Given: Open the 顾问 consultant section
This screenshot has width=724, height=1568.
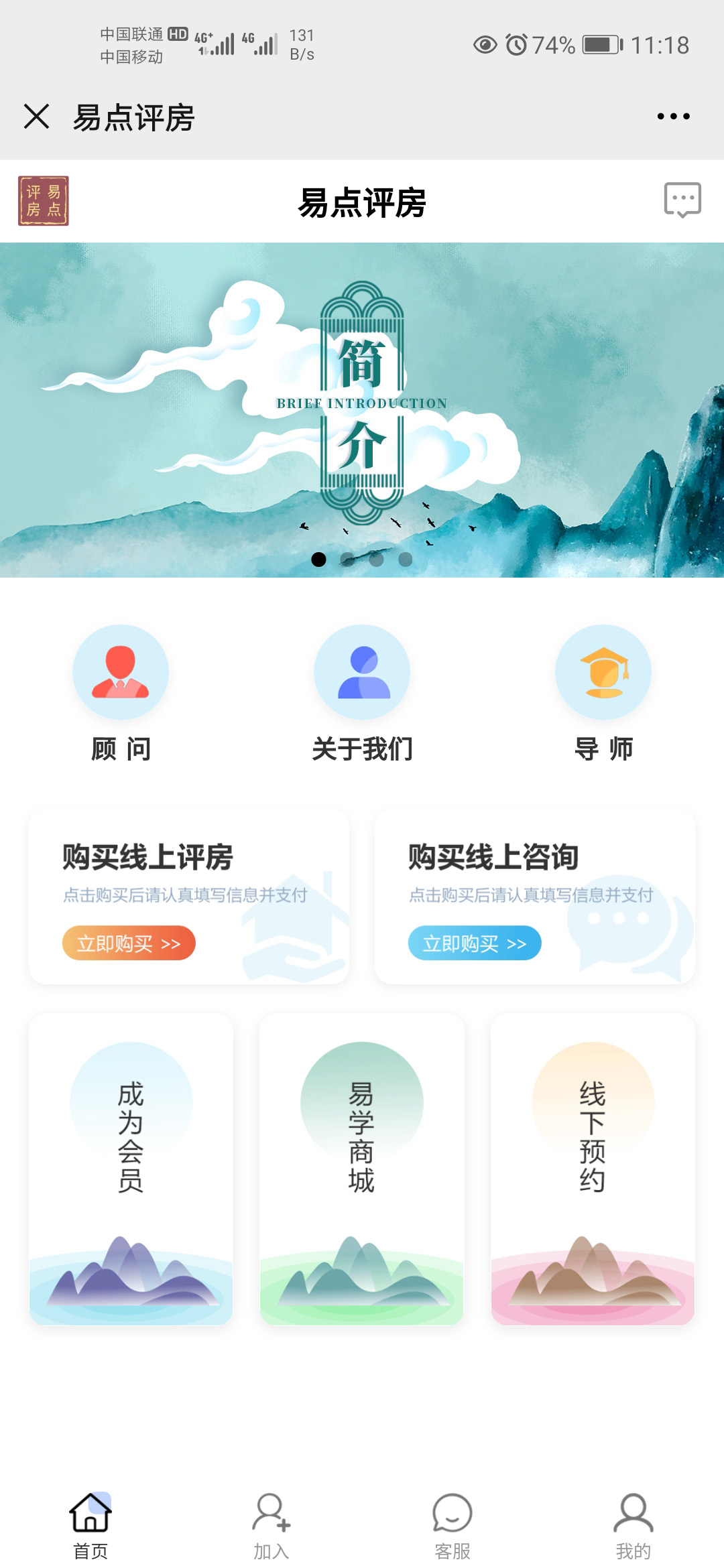Looking at the screenshot, I should click(121, 694).
